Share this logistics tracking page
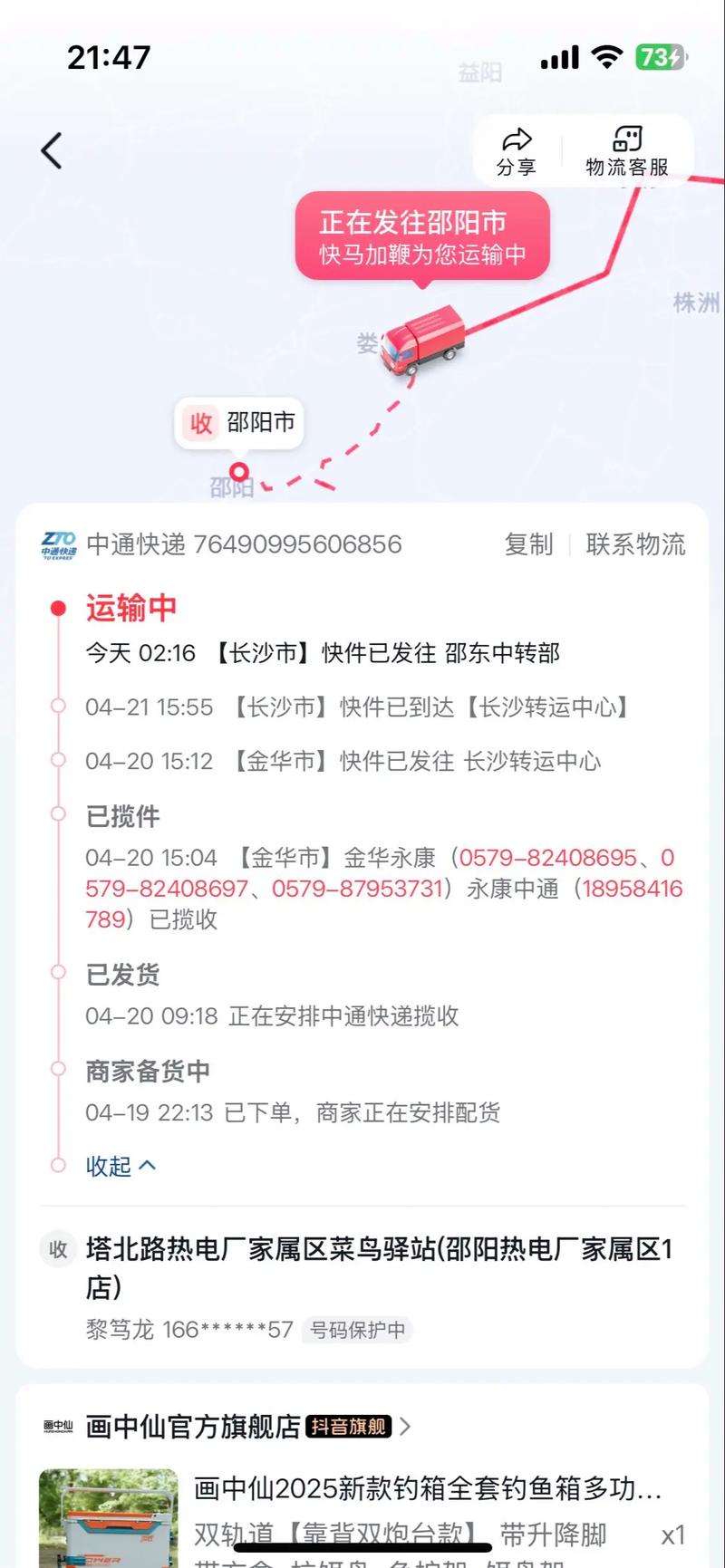The width and height of the screenshot is (725, 1568). 517,151
